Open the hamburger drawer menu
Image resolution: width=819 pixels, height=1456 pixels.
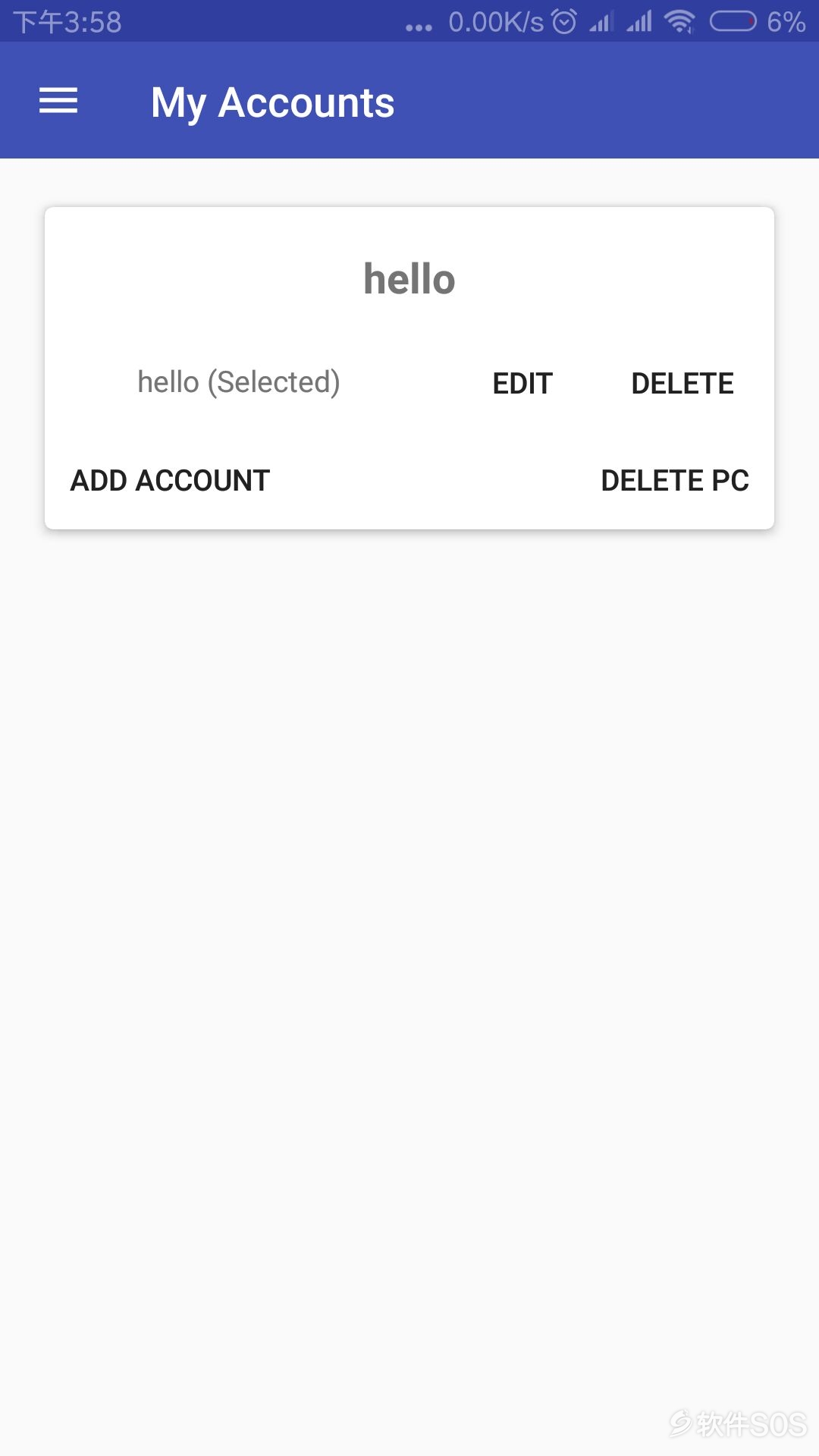tap(58, 101)
